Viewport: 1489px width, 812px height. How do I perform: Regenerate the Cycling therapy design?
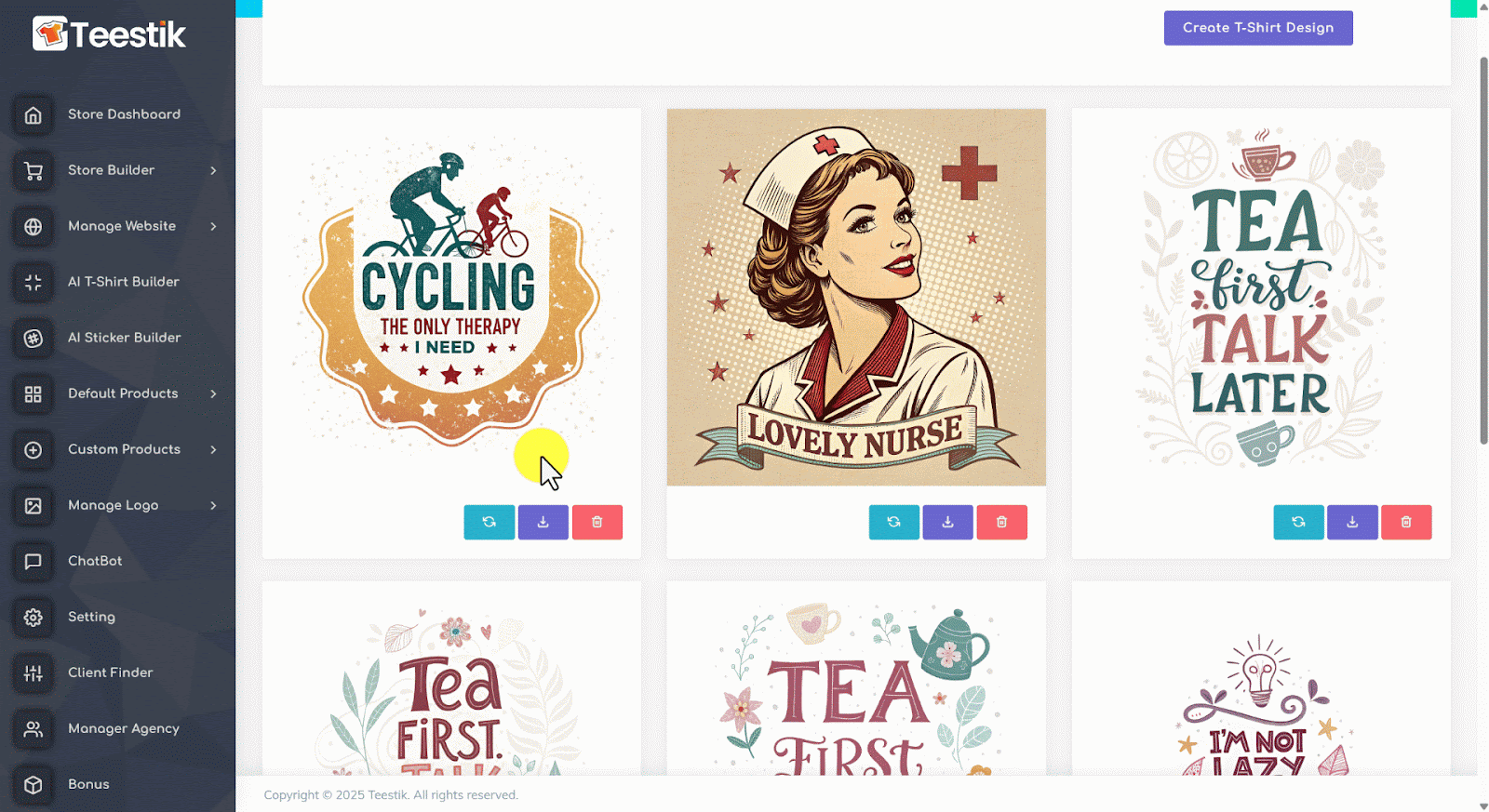click(489, 522)
